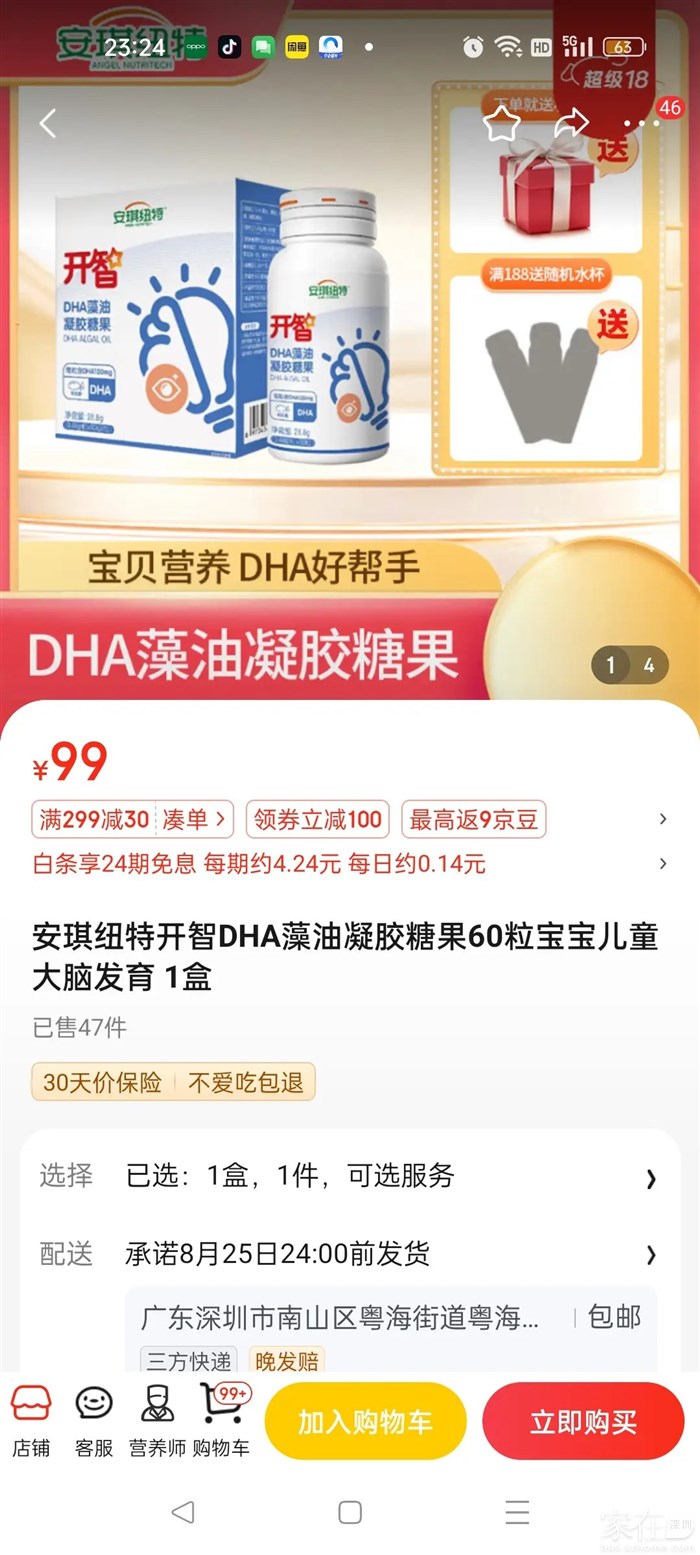Share this product page
Viewport: 700px width, 1555px height.
click(x=571, y=124)
